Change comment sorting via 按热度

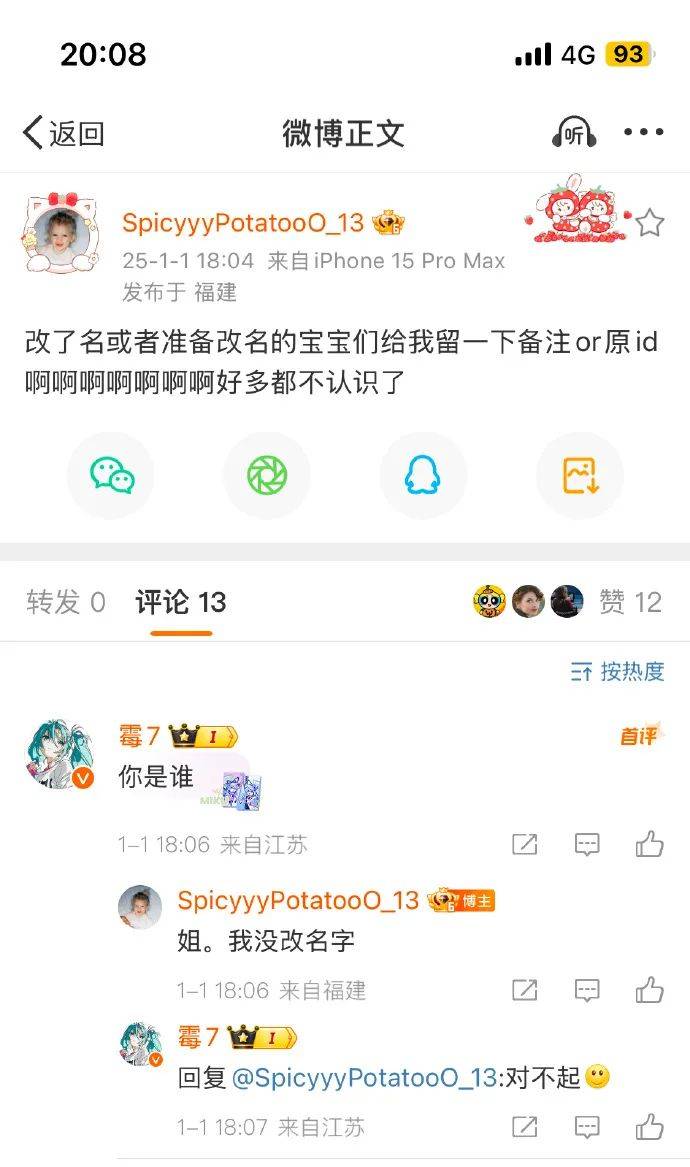tap(619, 672)
